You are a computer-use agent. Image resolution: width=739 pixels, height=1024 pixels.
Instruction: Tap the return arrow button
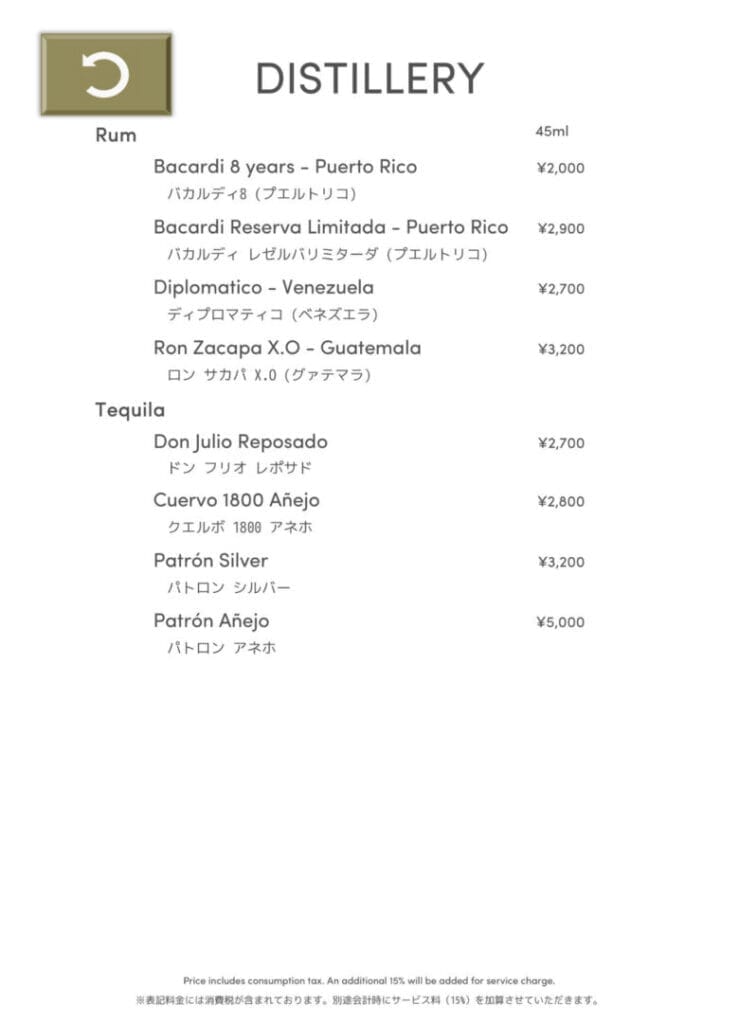point(106,75)
